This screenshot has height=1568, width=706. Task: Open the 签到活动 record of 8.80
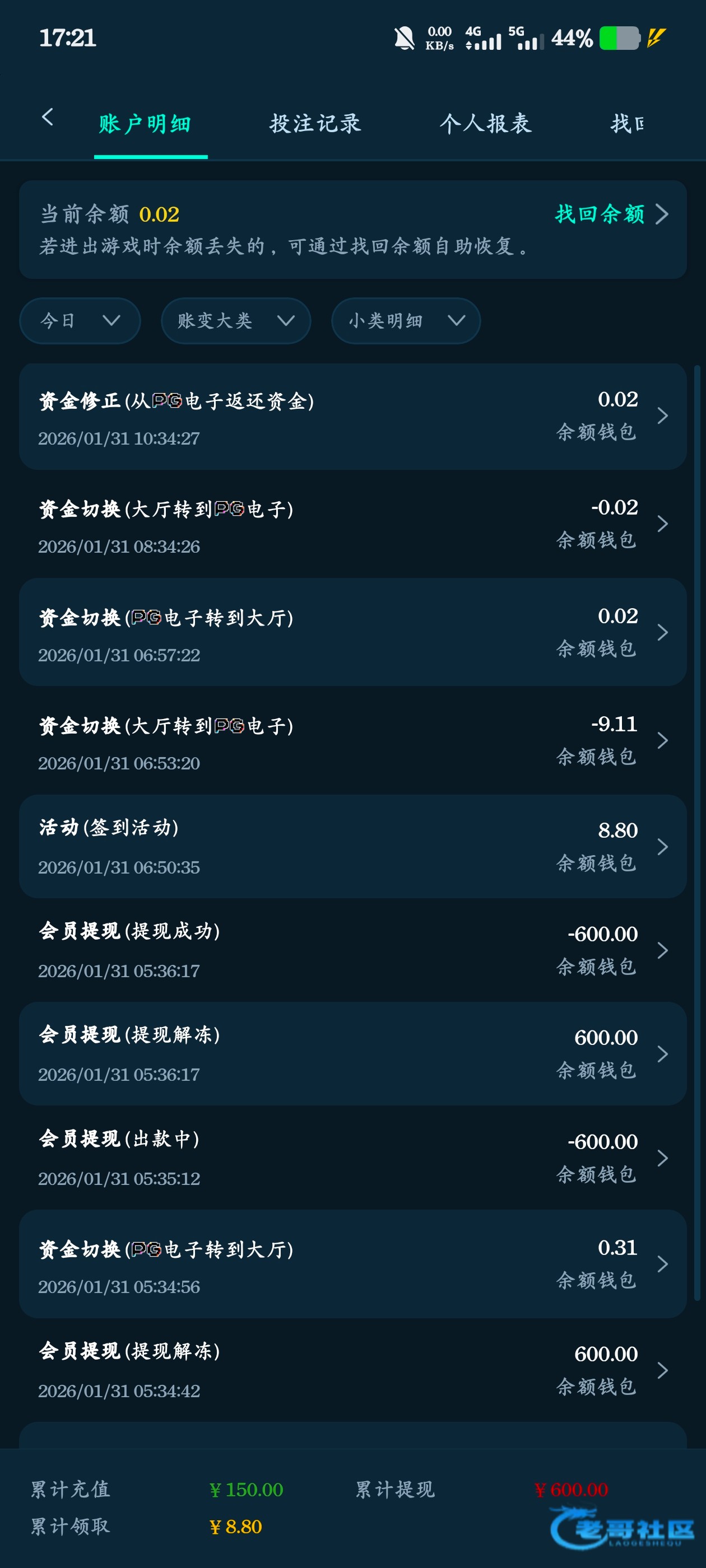352,846
